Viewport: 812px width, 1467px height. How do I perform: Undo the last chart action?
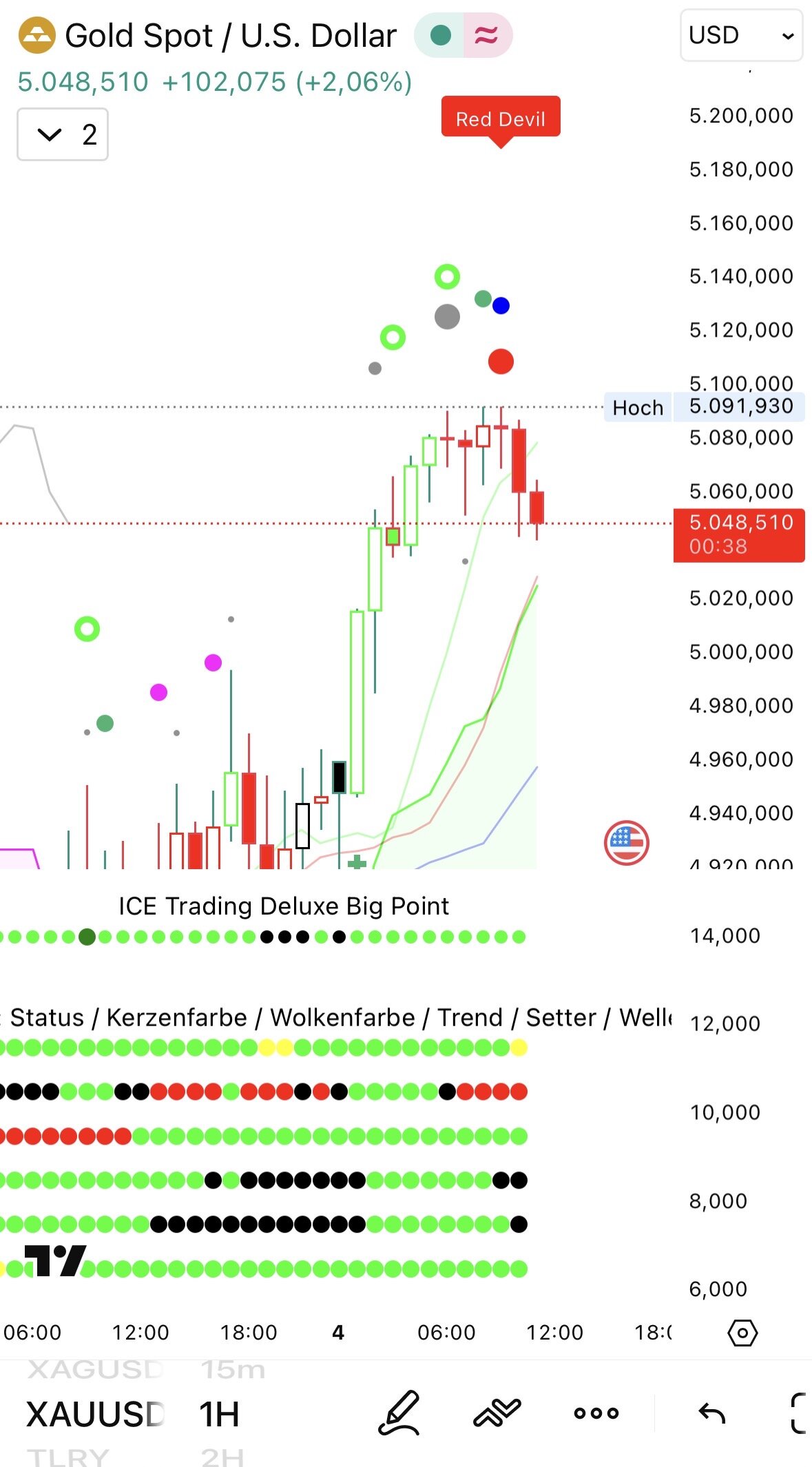[711, 1413]
